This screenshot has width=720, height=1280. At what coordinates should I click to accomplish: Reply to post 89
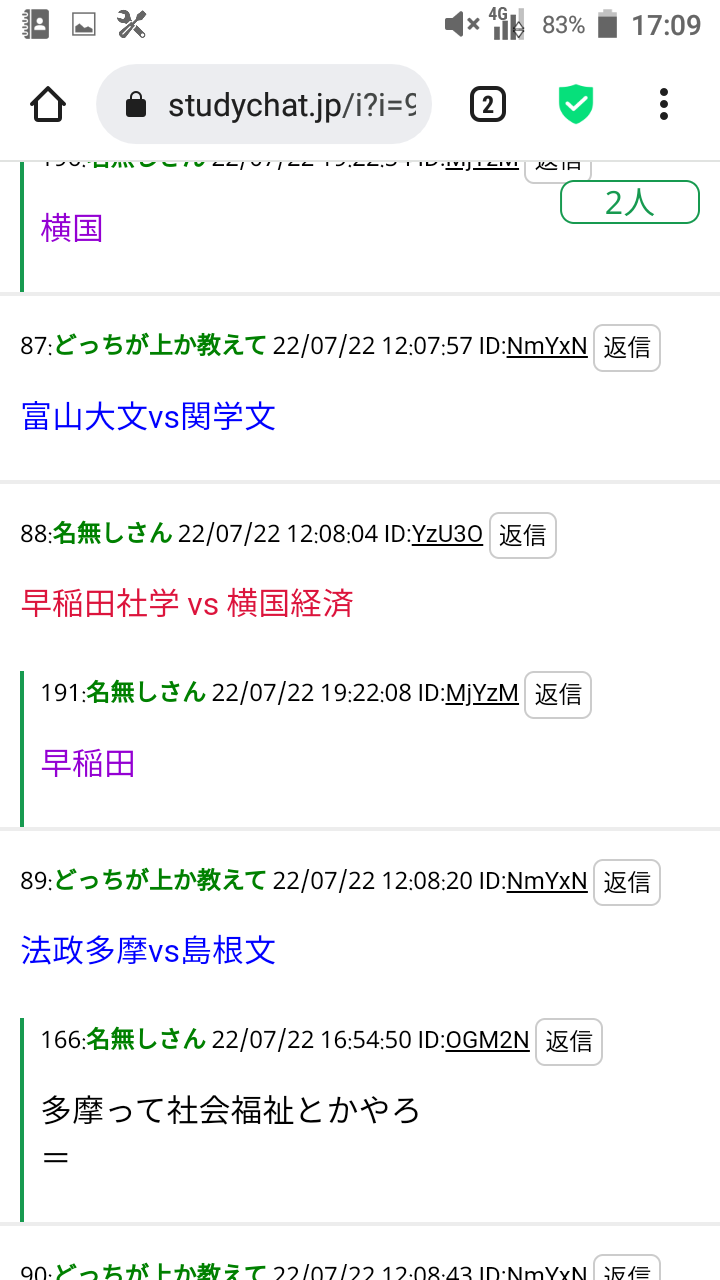[627, 882]
